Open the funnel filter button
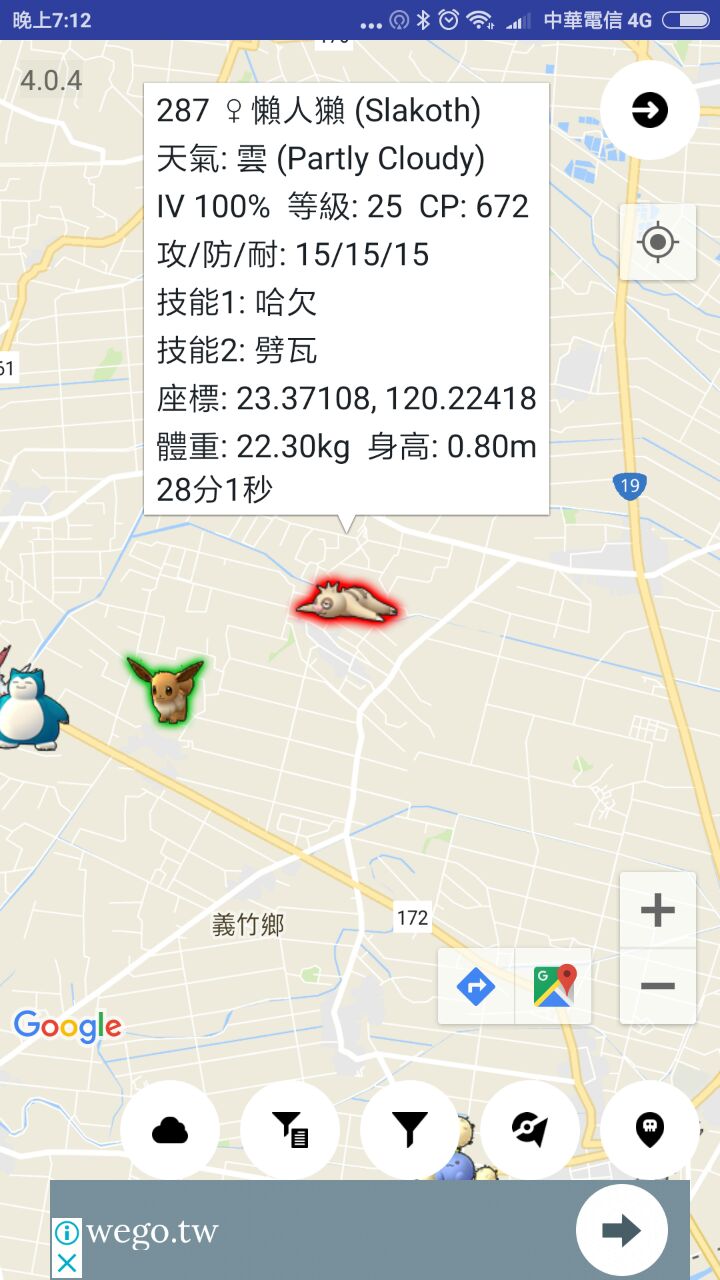Screen dimensions: 720x1280 point(410,1130)
